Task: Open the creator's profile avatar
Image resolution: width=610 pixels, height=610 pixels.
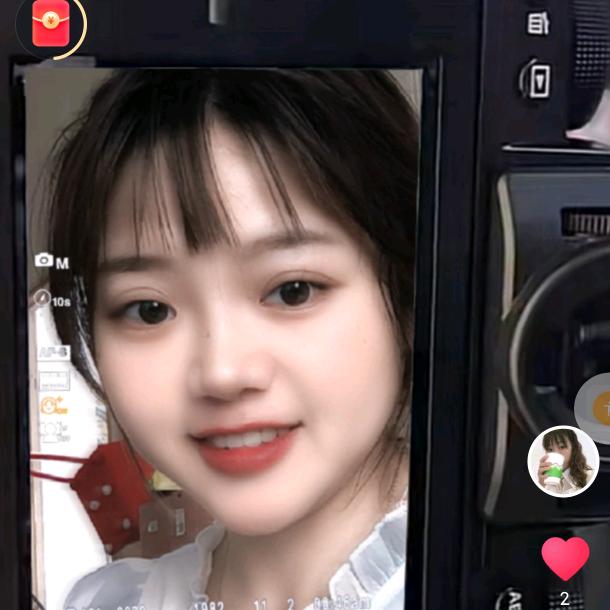Action: (563, 461)
